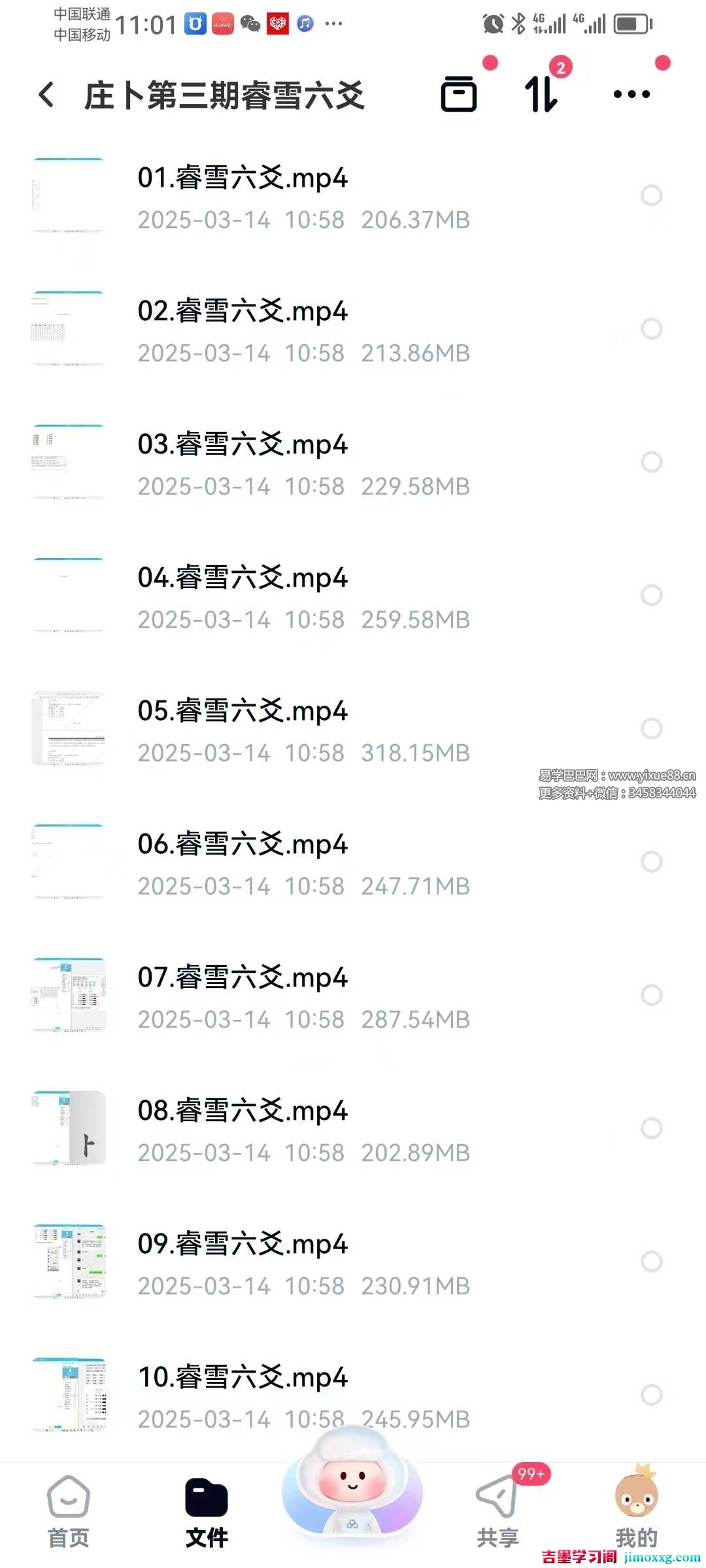Mark 08.睿雪六爻.mp4 as selected
The image size is (706, 1568).
tap(651, 1128)
